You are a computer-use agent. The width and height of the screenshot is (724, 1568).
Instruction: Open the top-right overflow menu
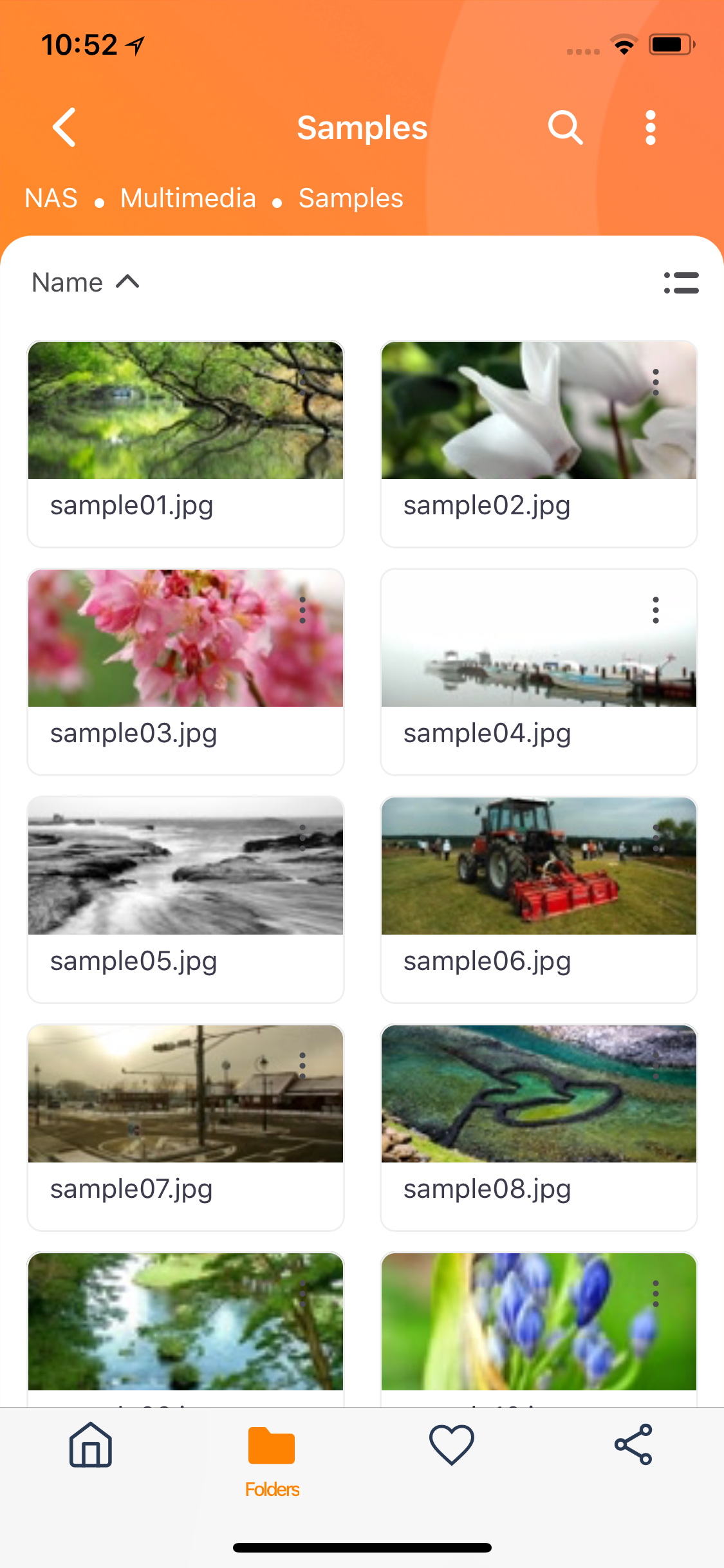649,127
